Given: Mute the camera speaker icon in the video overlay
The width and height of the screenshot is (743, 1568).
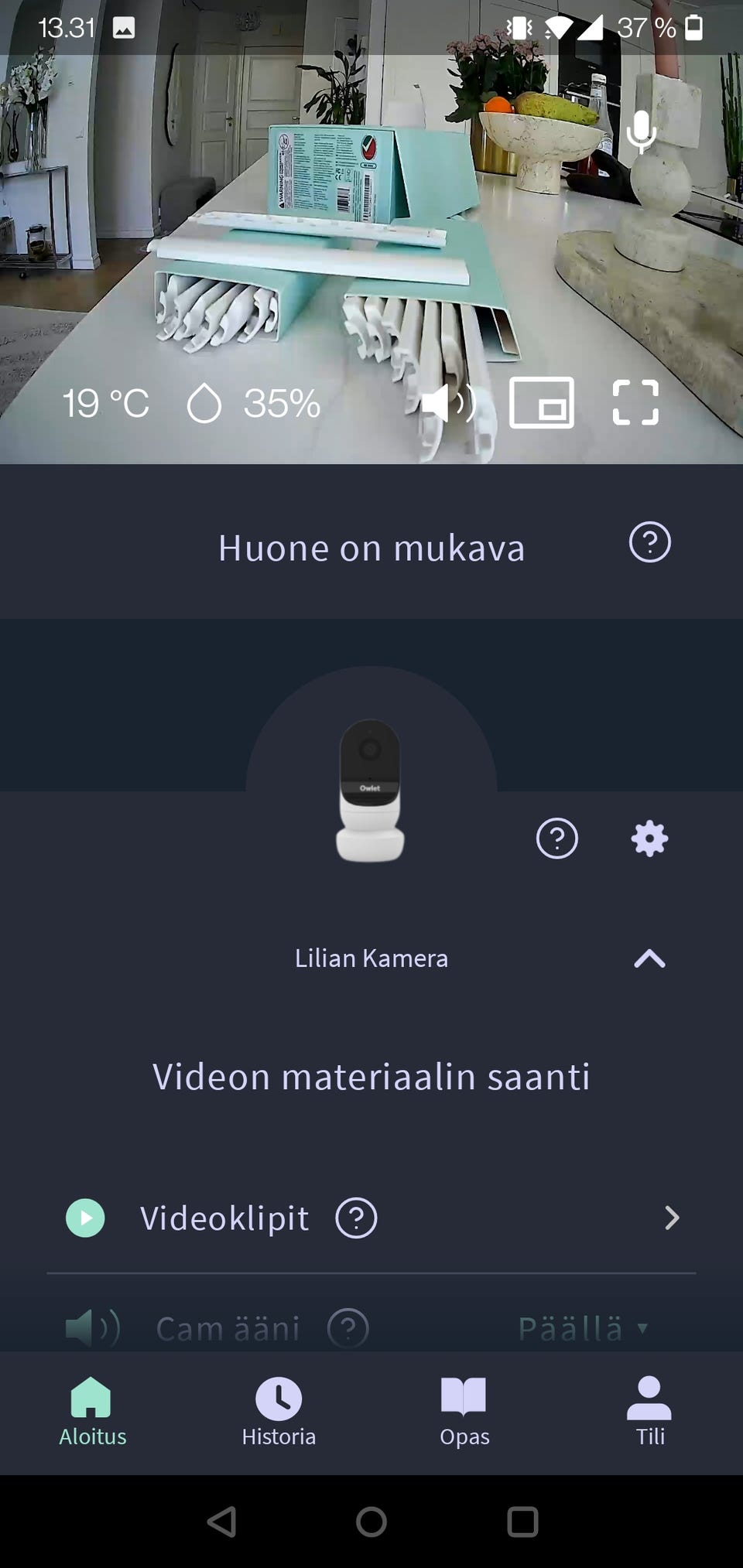Looking at the screenshot, I should click(449, 402).
